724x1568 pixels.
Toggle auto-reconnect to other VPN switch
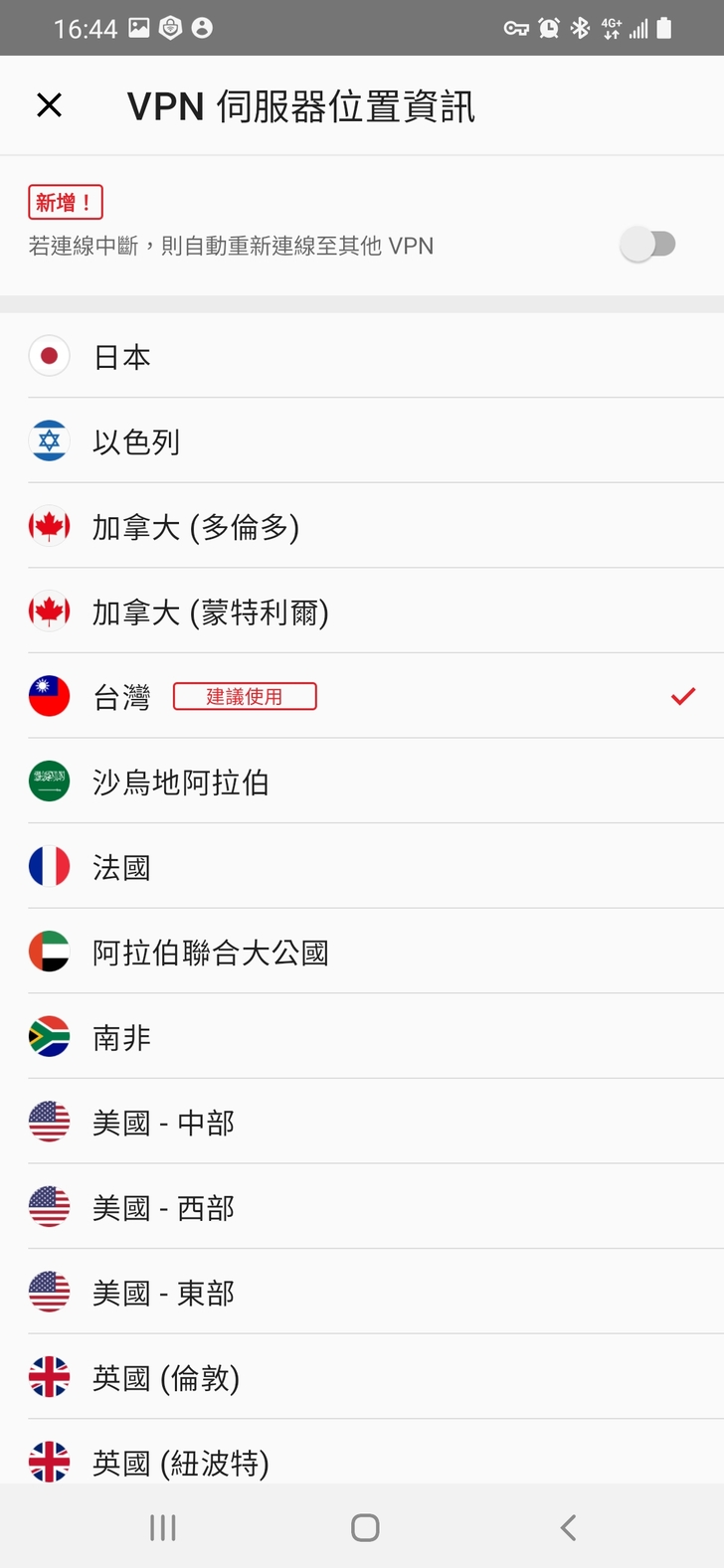coord(647,244)
